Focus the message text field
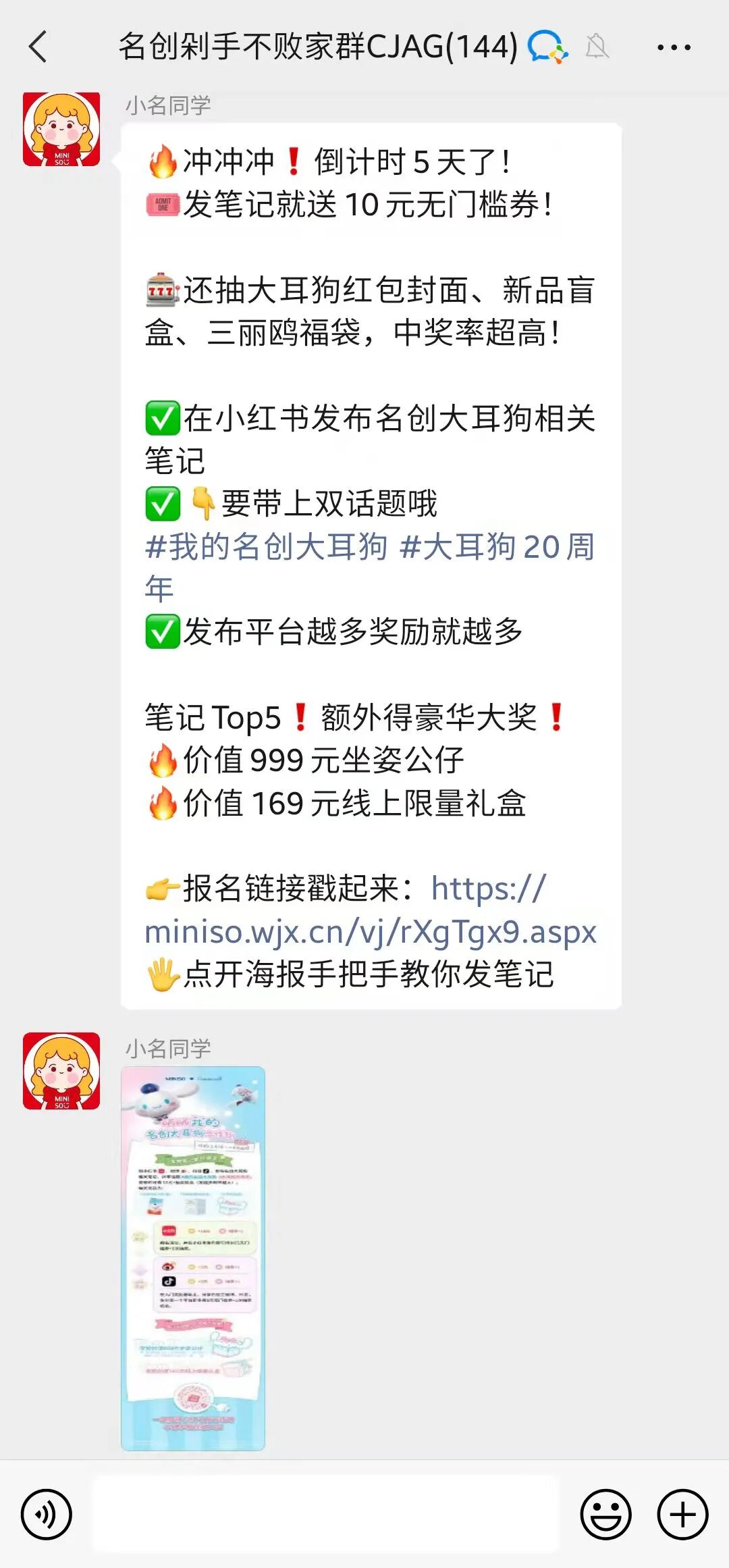729x1568 pixels. pyautogui.click(x=325, y=1515)
